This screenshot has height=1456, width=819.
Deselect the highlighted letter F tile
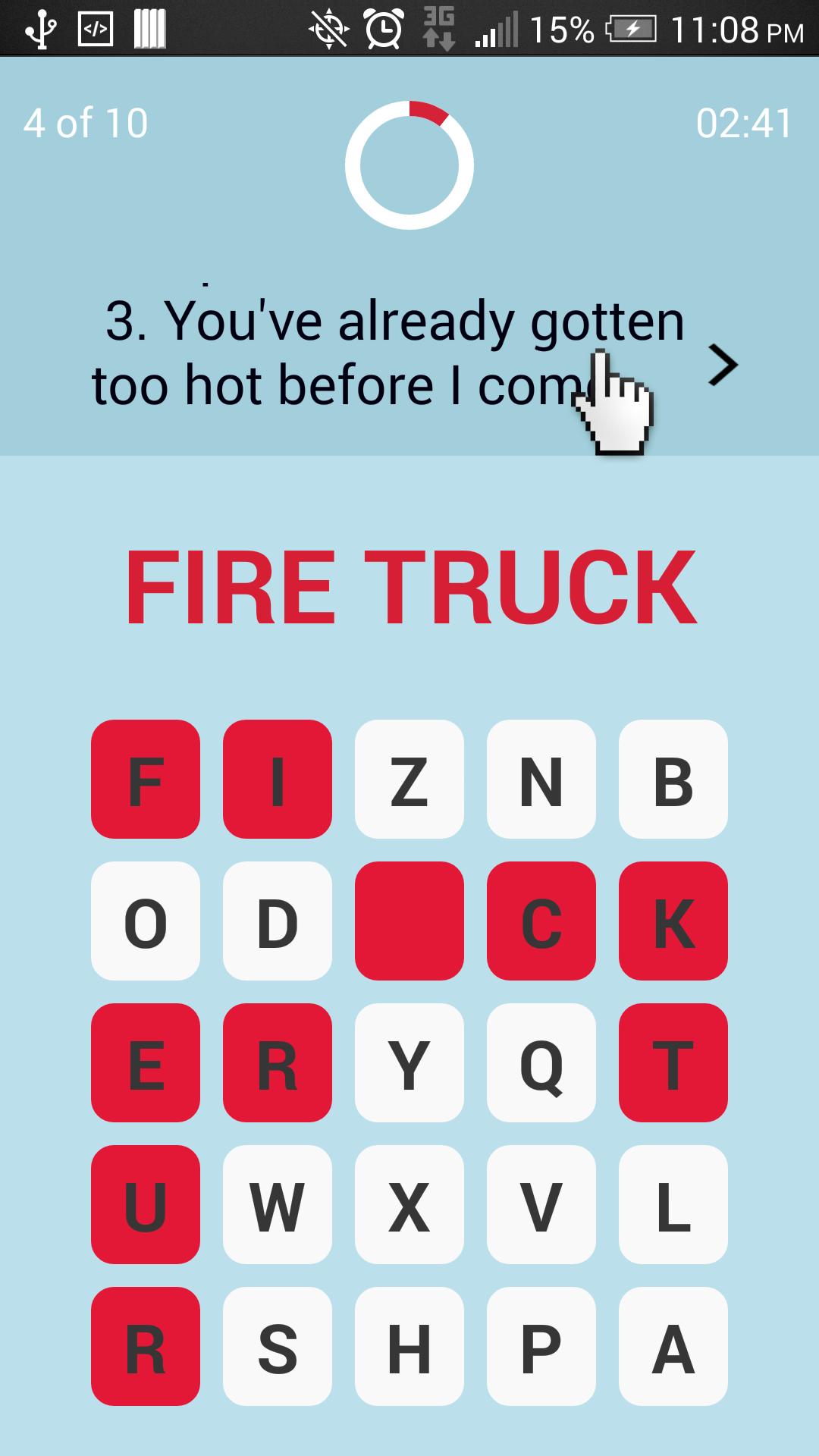coord(146,780)
